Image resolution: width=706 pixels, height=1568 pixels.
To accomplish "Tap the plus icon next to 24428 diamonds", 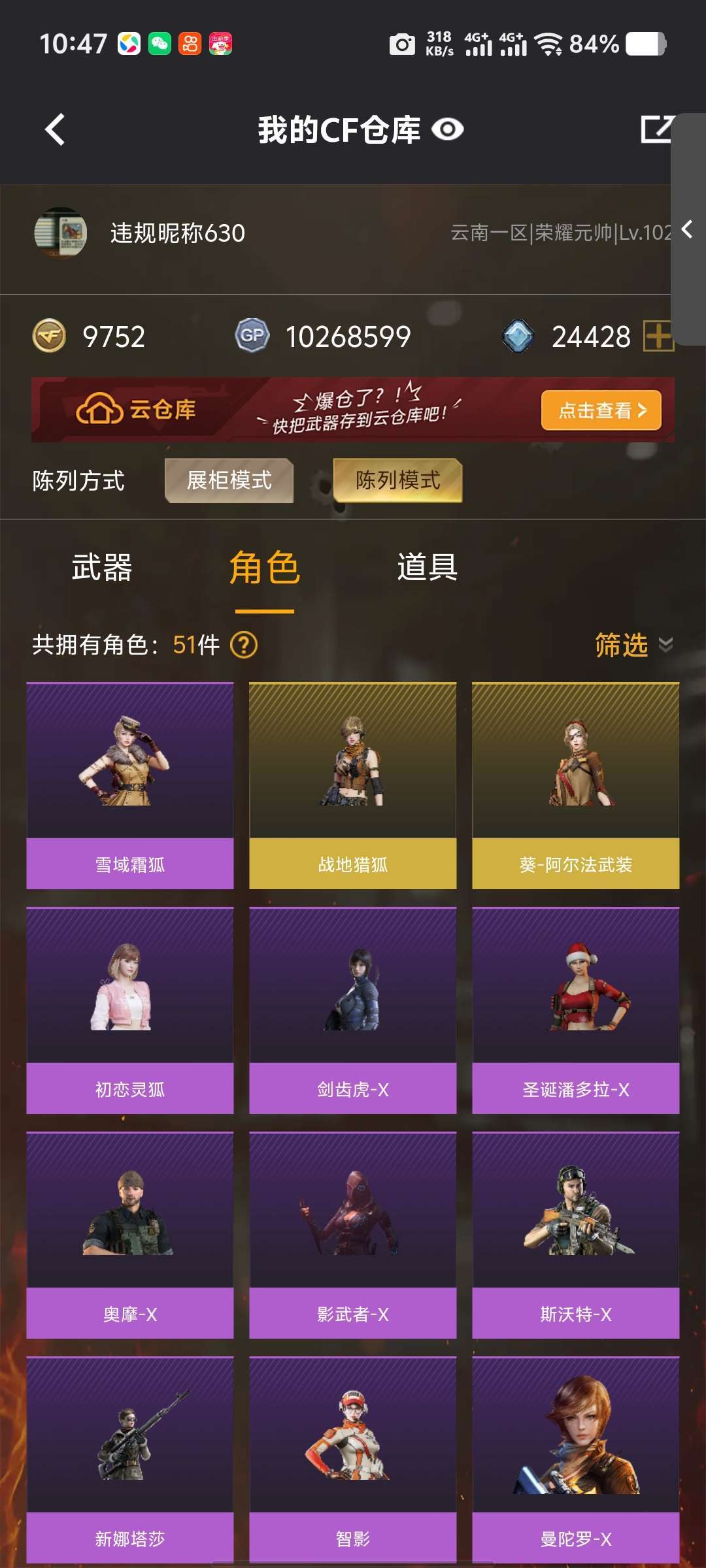I will click(x=658, y=336).
